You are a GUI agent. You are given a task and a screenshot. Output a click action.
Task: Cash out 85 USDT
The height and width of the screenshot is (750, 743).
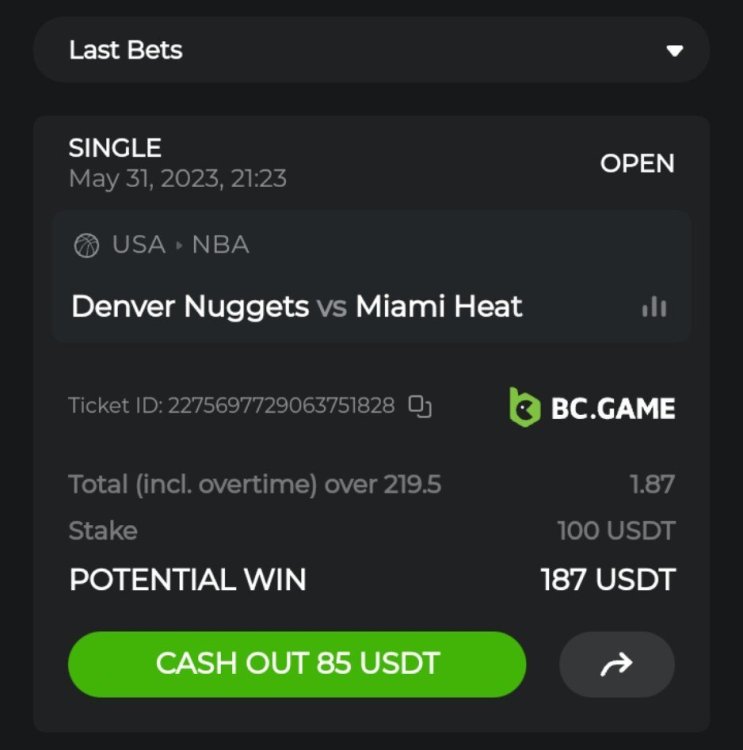click(297, 664)
